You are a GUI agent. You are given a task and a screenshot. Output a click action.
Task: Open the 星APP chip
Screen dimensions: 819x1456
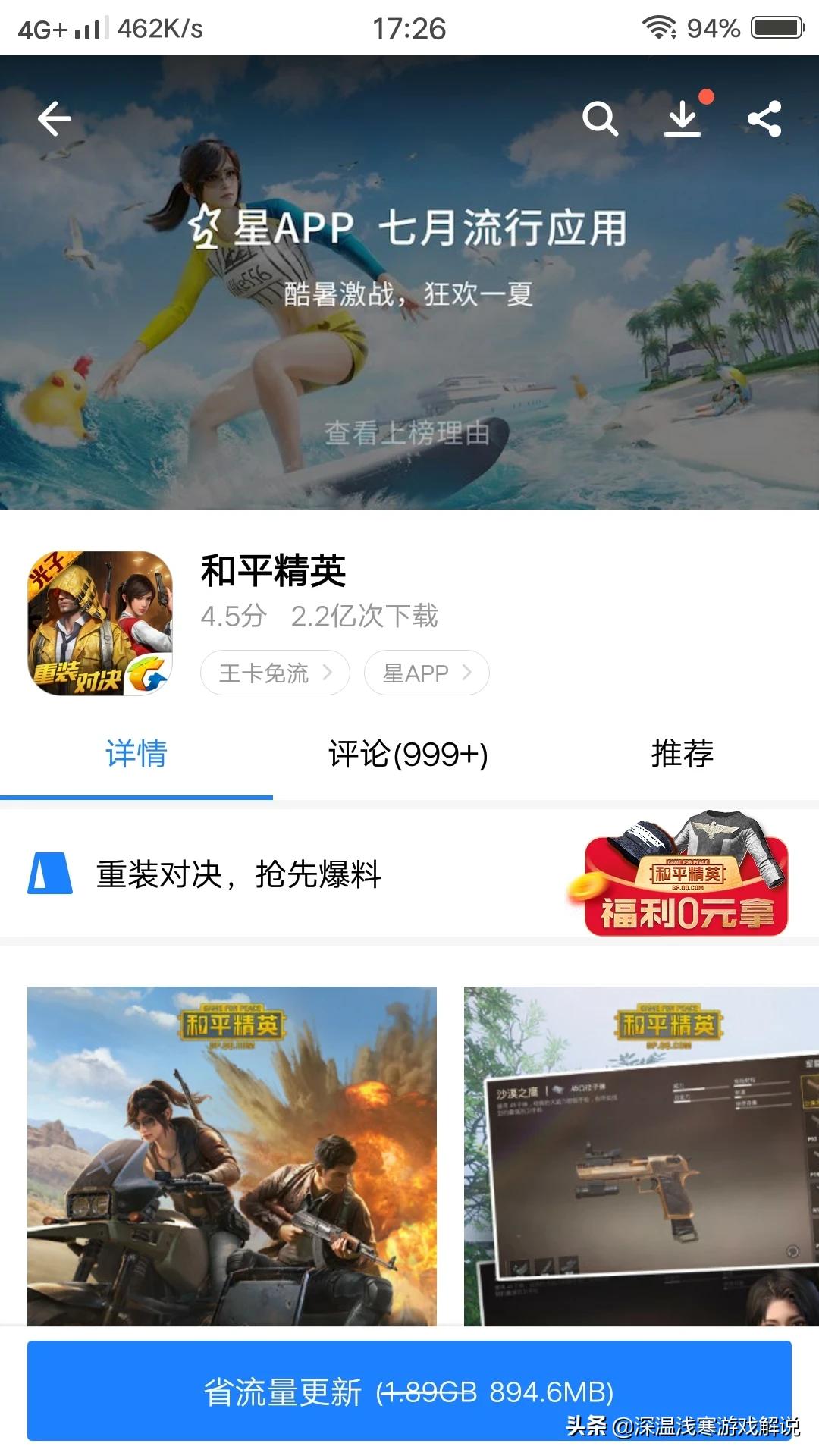click(426, 673)
